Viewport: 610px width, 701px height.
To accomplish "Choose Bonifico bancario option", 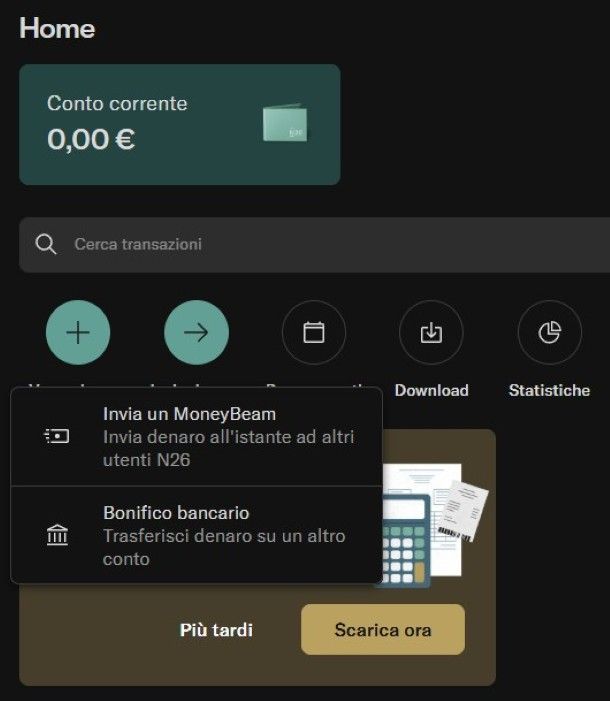I will pyautogui.click(x=196, y=535).
